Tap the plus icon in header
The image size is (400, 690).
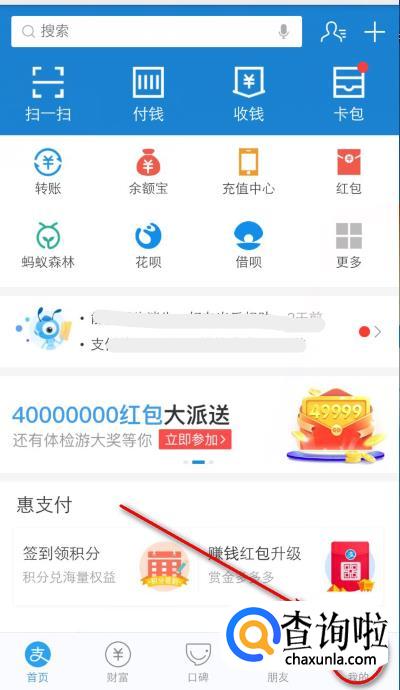pos(374,32)
